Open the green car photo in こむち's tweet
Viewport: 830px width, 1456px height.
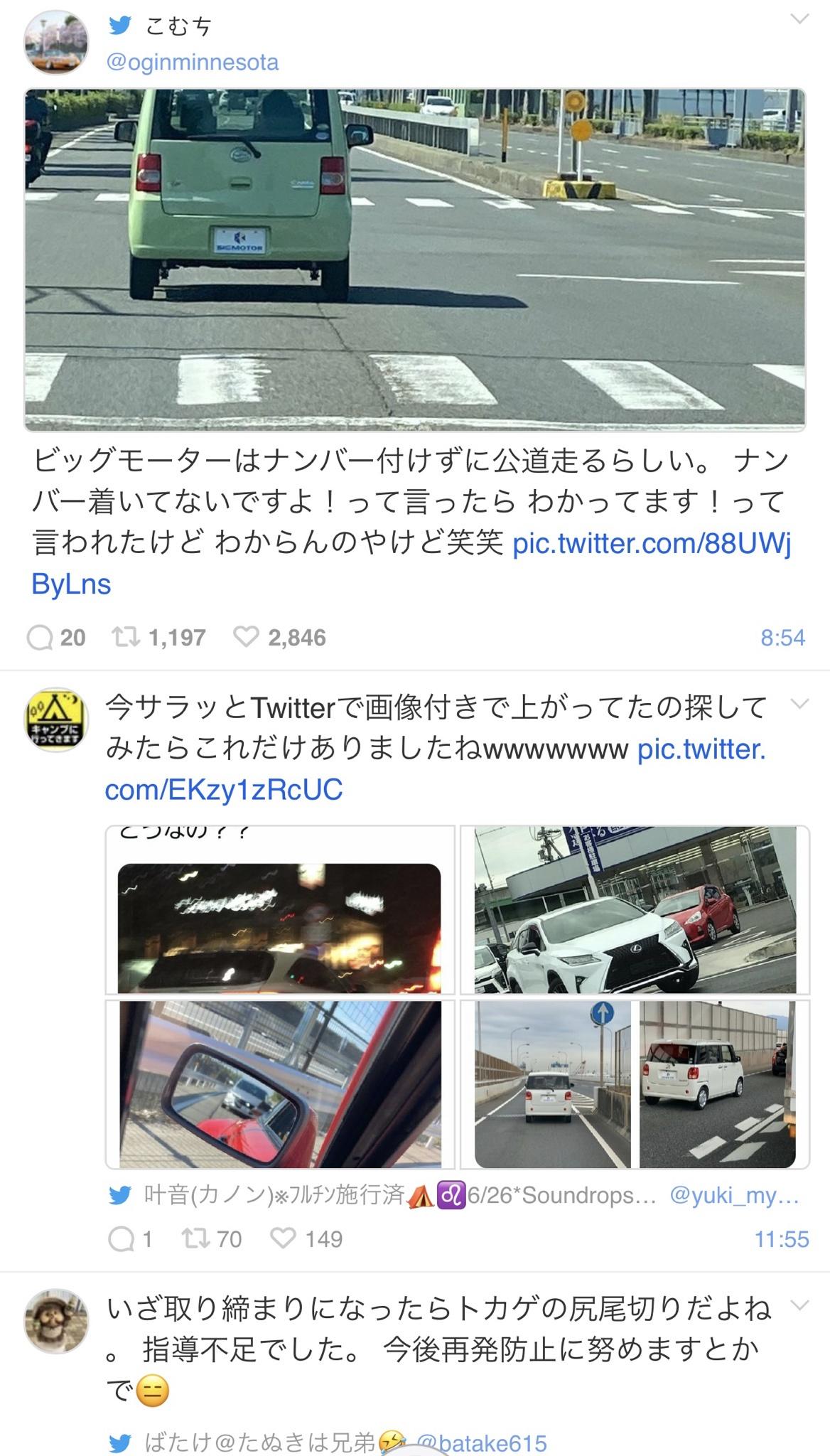point(415,259)
